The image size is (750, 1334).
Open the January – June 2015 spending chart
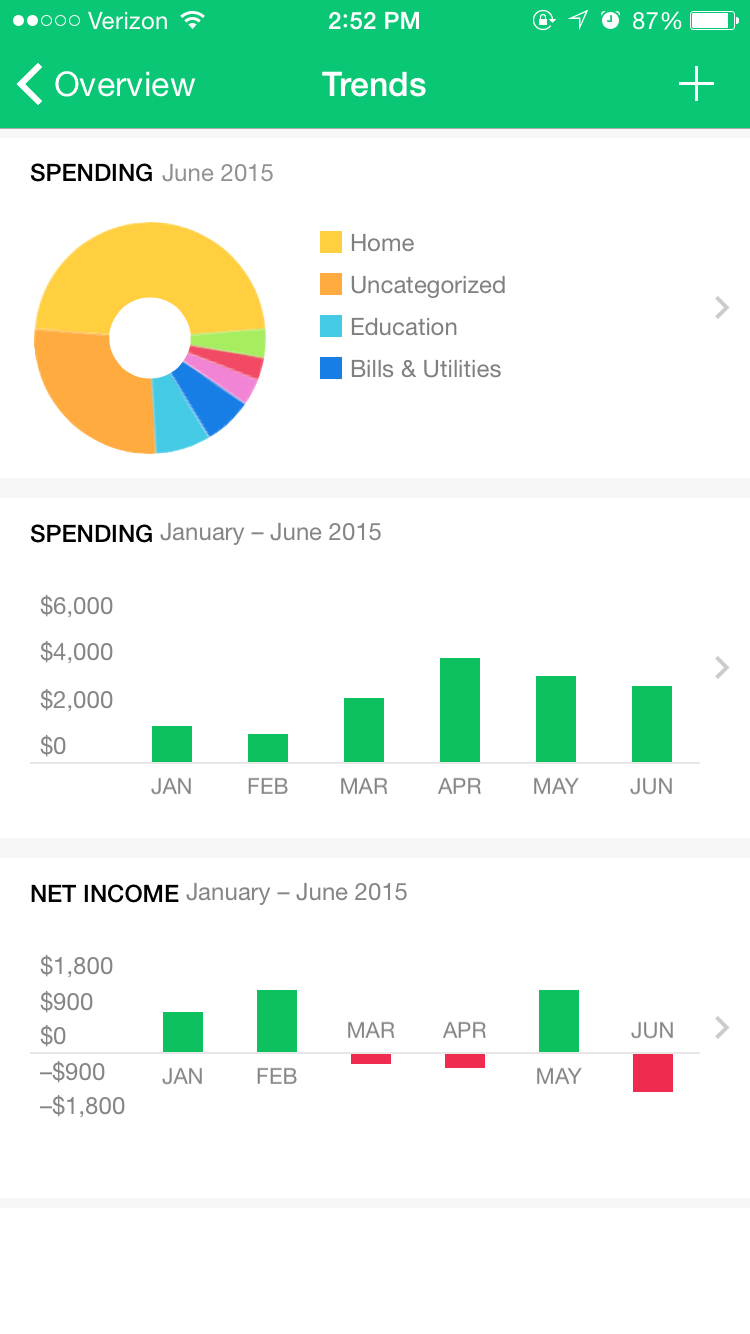click(375, 668)
